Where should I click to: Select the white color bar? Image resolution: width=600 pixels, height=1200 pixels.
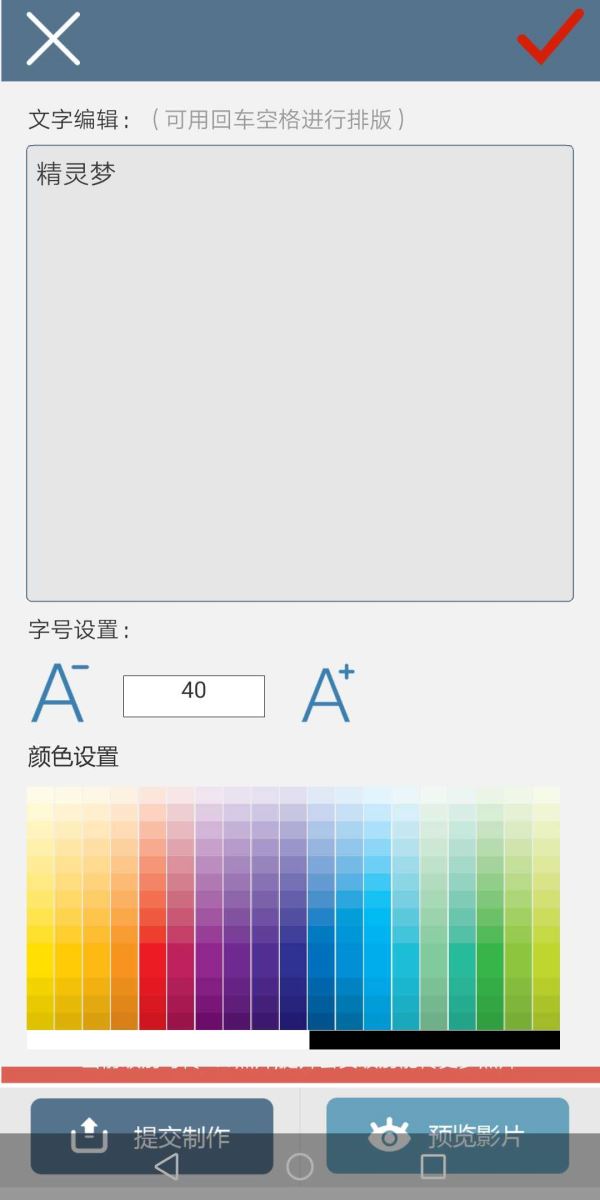click(167, 1040)
